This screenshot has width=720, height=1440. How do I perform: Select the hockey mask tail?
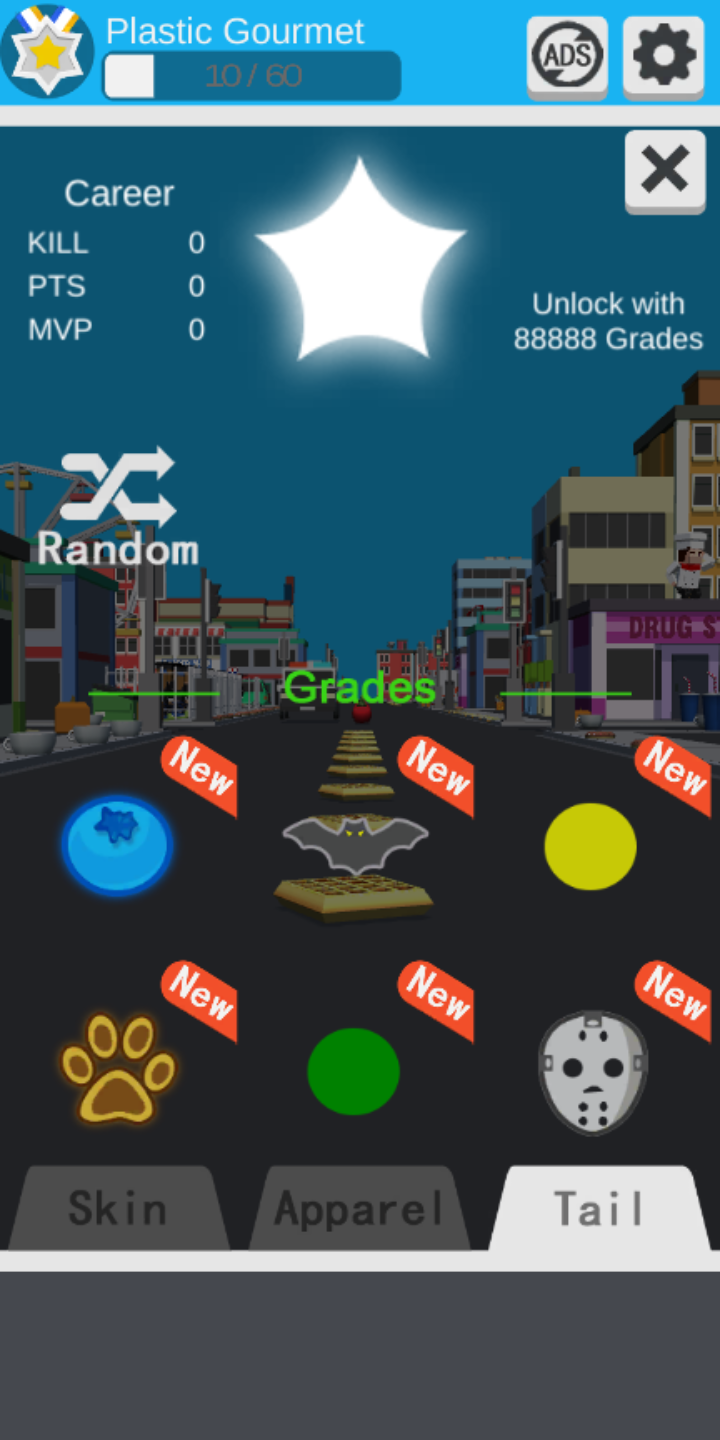pos(592,1072)
